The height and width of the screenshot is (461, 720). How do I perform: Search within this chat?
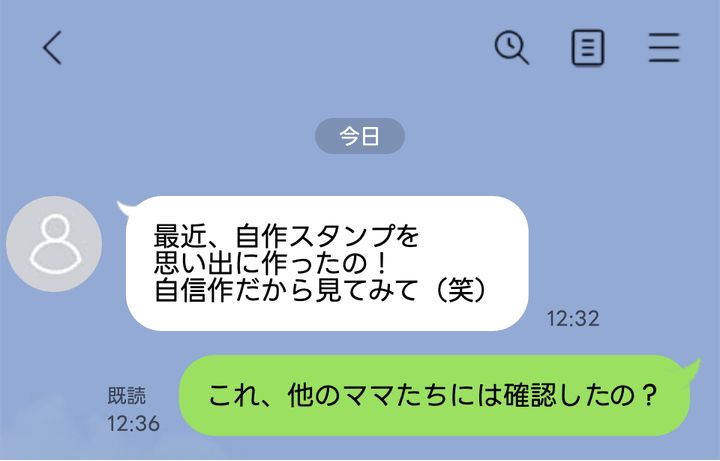point(512,47)
